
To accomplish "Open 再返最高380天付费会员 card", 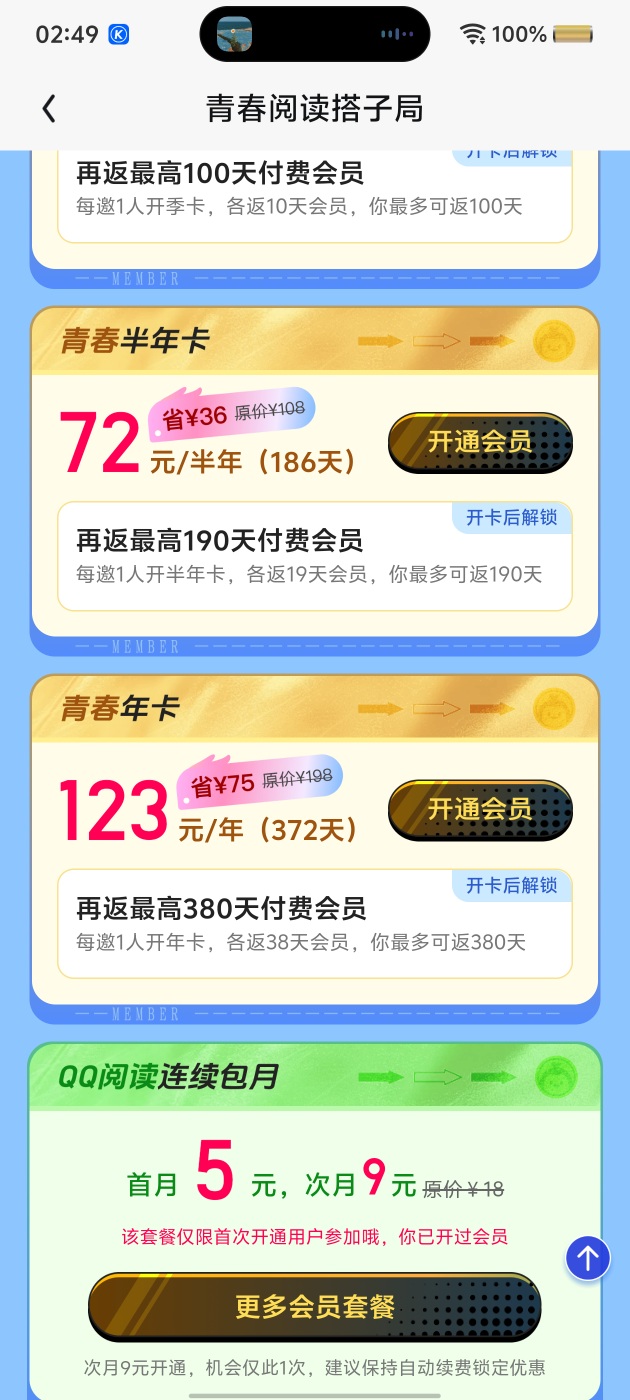I will pos(314,924).
